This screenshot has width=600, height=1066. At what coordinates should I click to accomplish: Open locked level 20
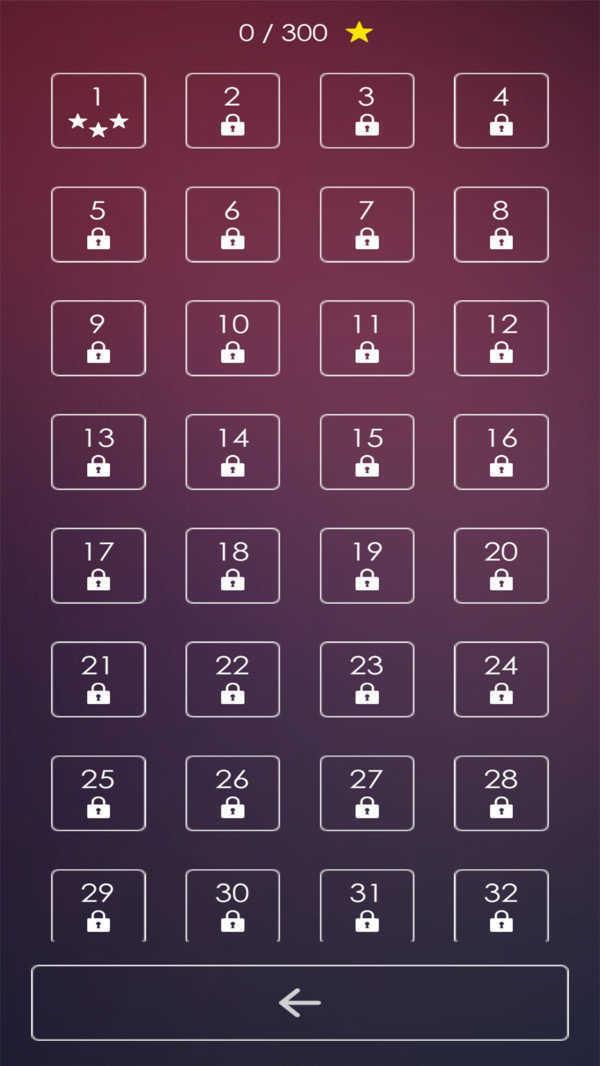[x=501, y=566]
